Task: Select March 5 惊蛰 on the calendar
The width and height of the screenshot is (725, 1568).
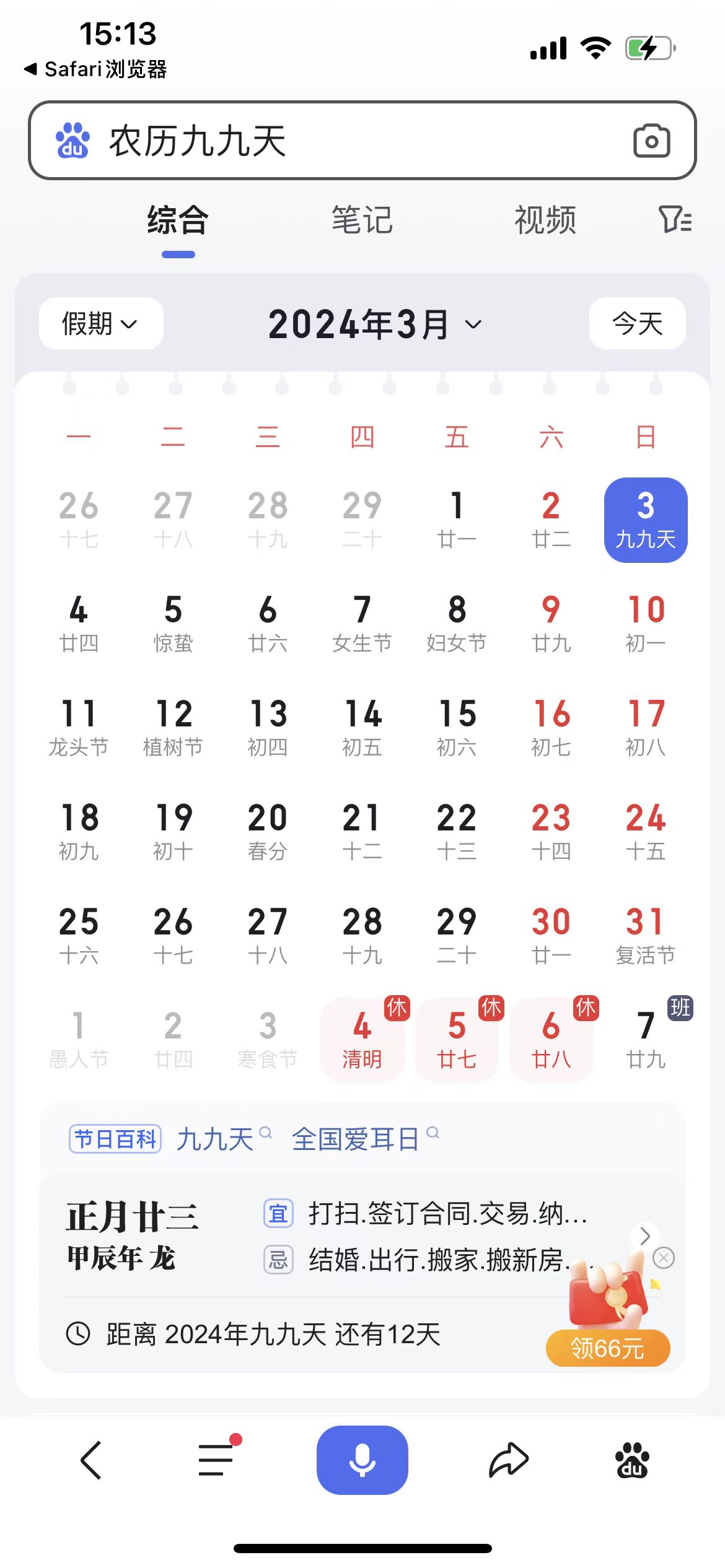Action: click(x=173, y=624)
